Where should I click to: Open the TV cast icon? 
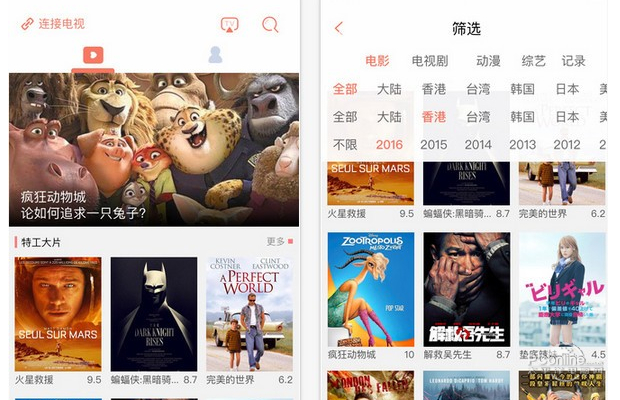(x=230, y=25)
